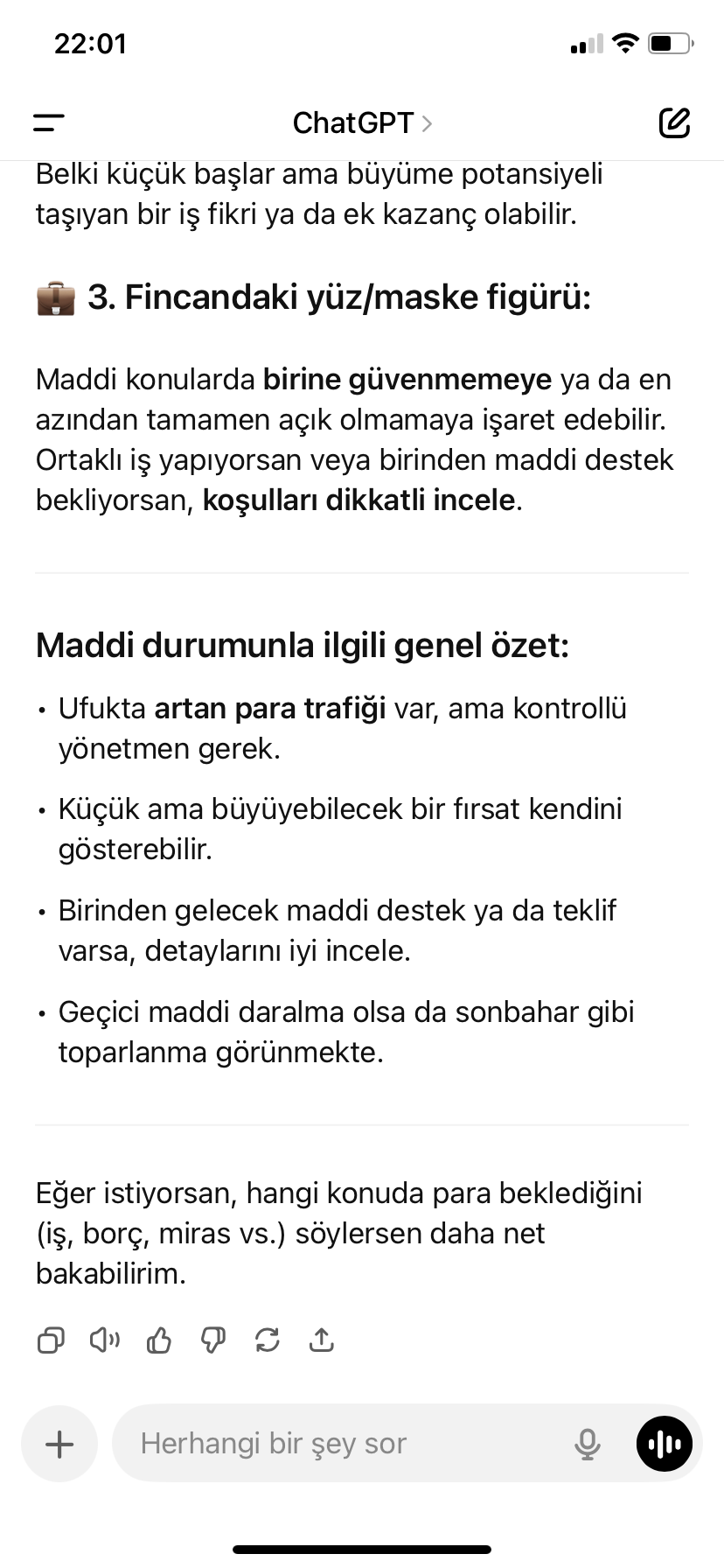The image size is (724, 1568).
Task: Share this response
Action: (322, 1340)
